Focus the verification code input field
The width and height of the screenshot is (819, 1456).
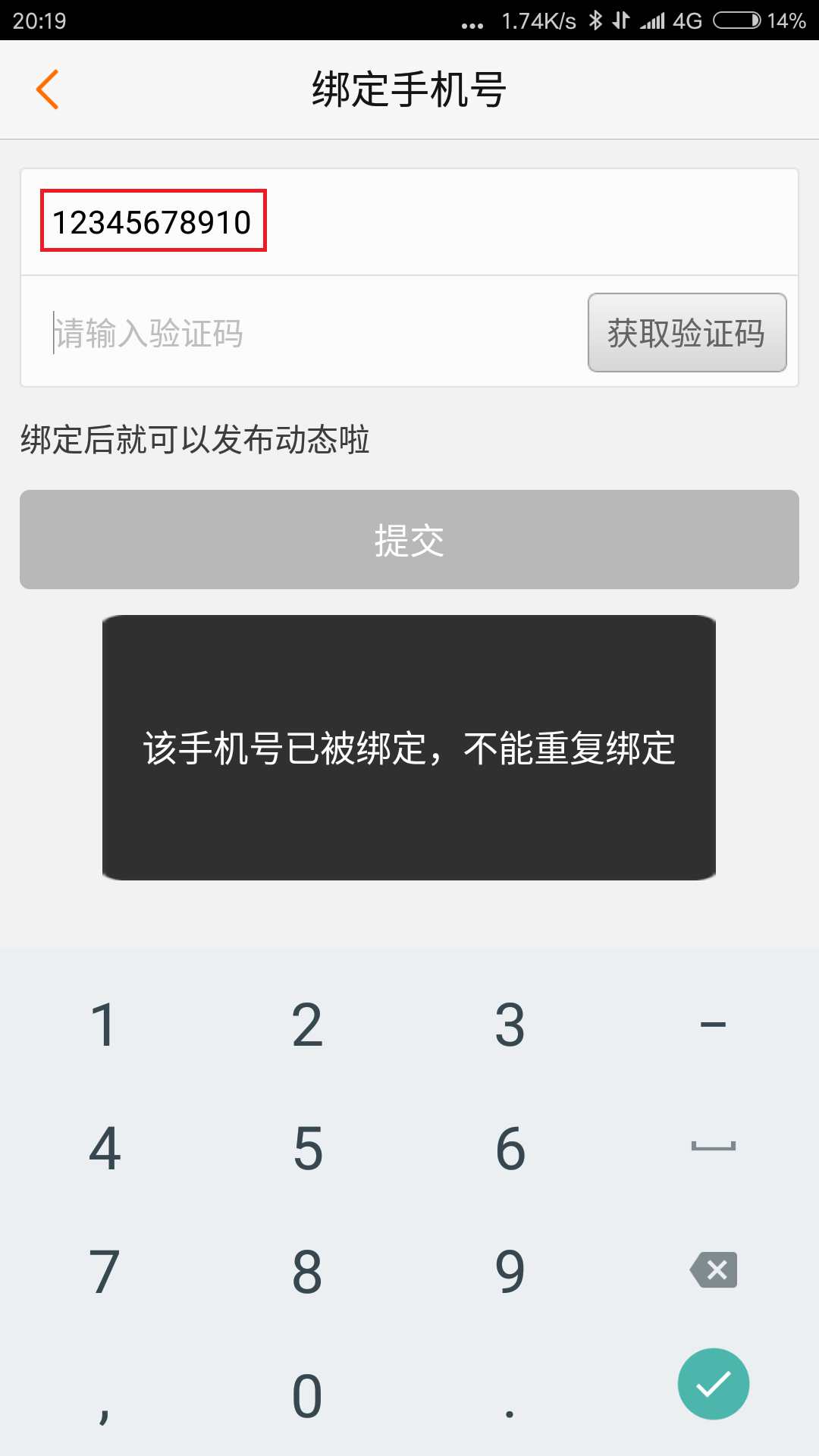303,333
